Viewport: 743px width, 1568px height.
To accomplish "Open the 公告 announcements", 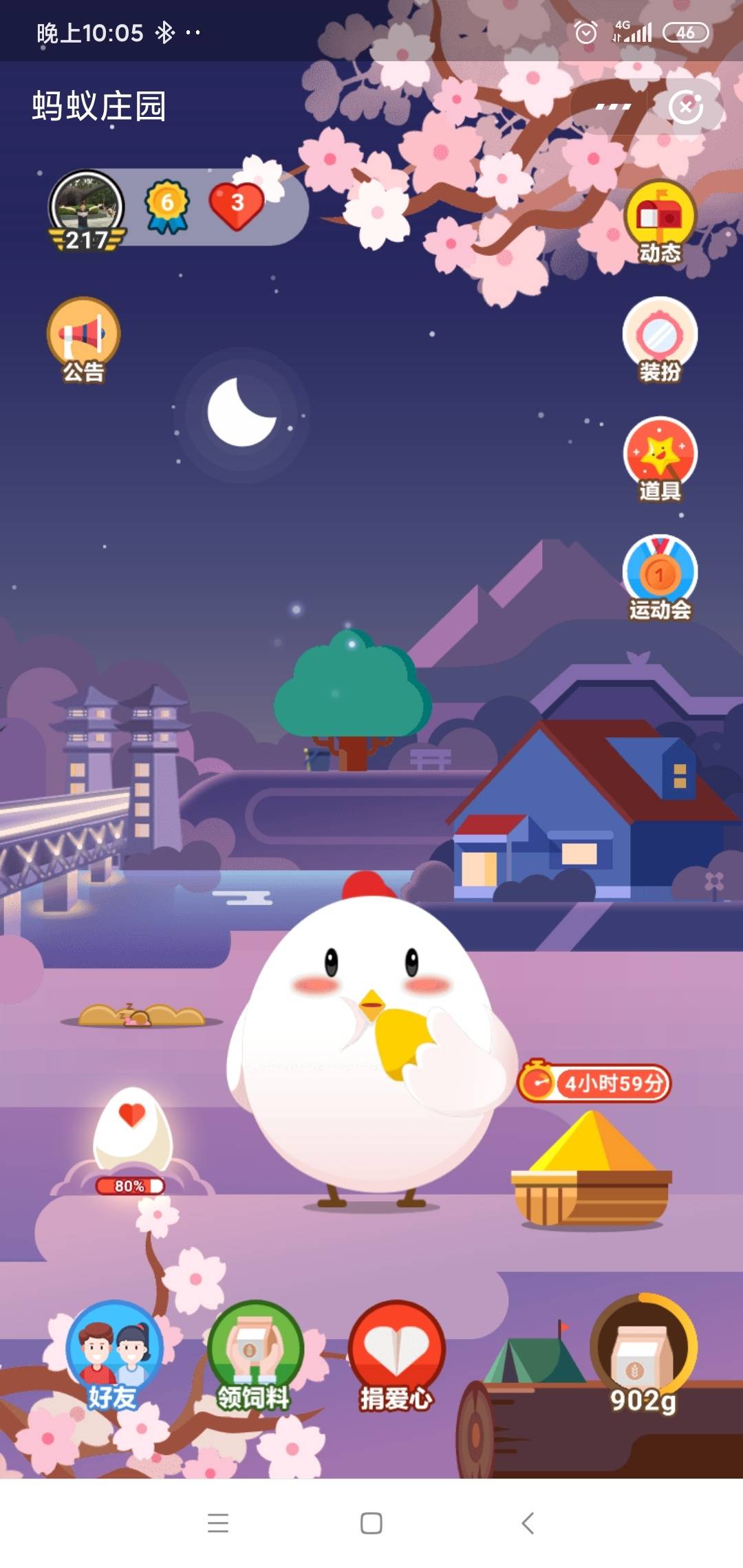I will pyautogui.click(x=83, y=339).
